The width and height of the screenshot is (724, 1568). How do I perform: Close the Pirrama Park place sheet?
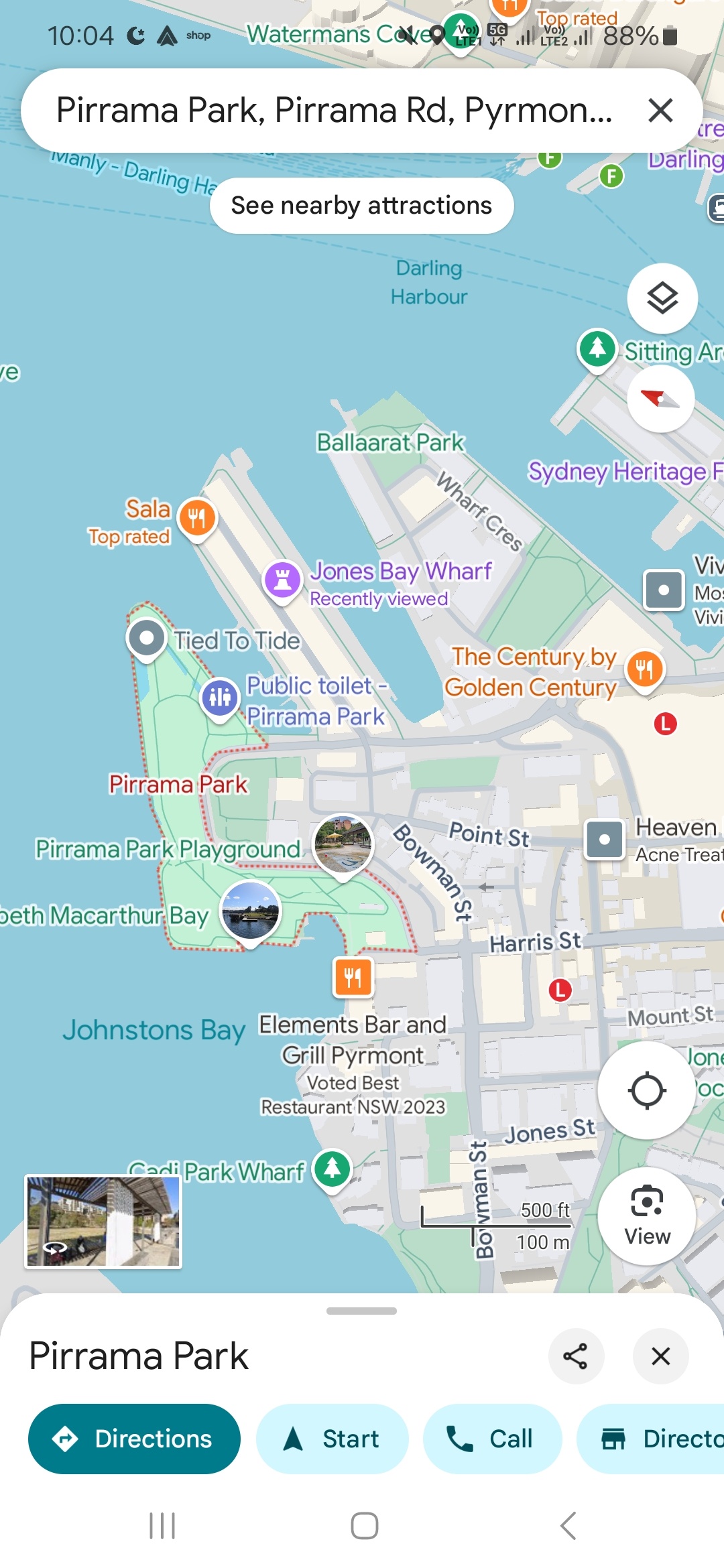coord(660,1356)
